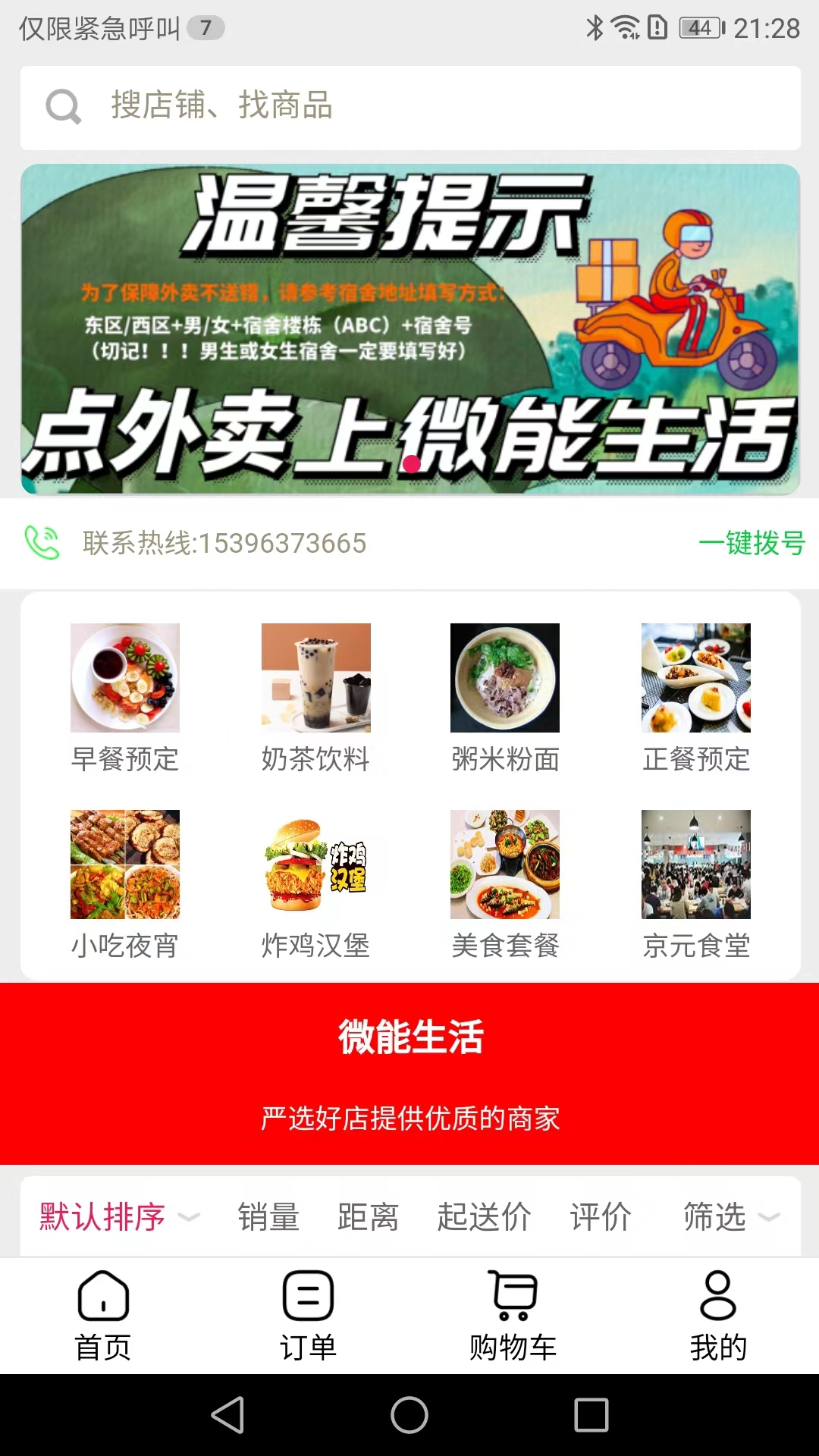View the 小吃夜宵 category
The height and width of the screenshot is (1456, 819).
click(125, 883)
